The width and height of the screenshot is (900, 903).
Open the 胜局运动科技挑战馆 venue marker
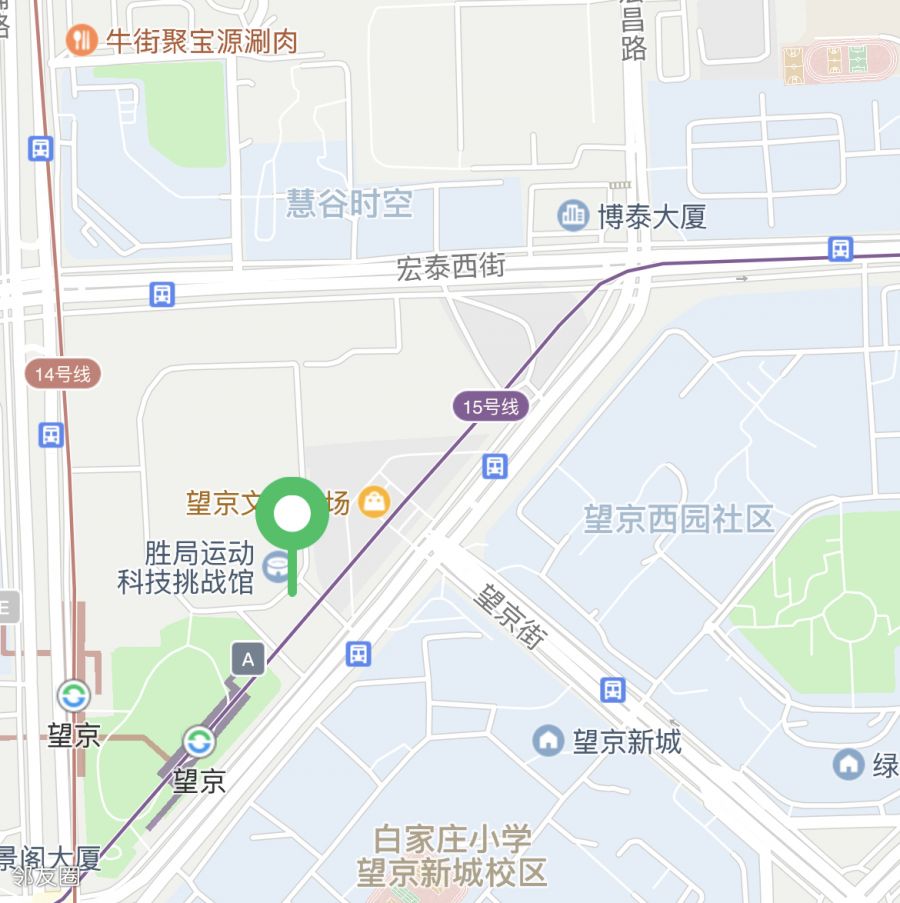coord(273,567)
